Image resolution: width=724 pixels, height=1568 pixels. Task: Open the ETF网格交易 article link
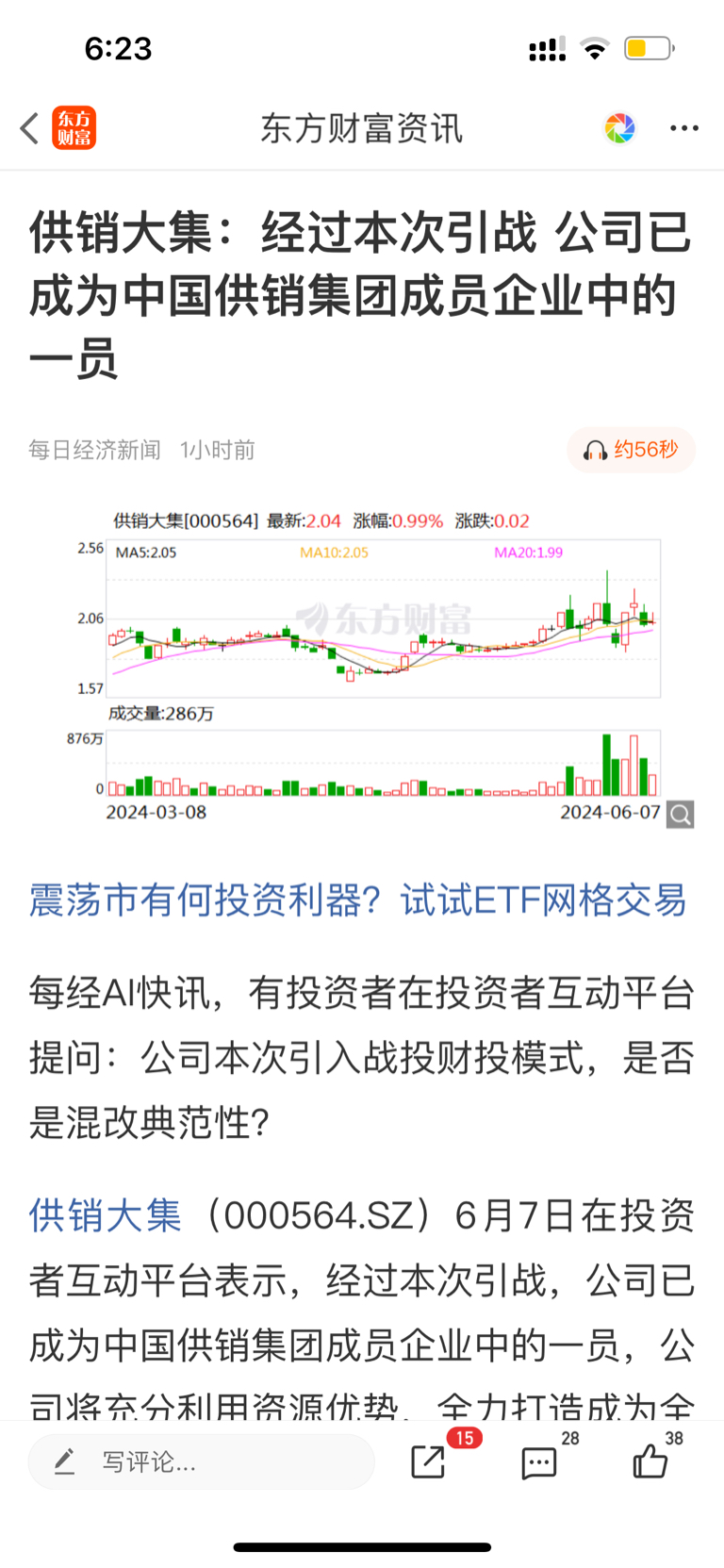pyautogui.click(x=361, y=901)
